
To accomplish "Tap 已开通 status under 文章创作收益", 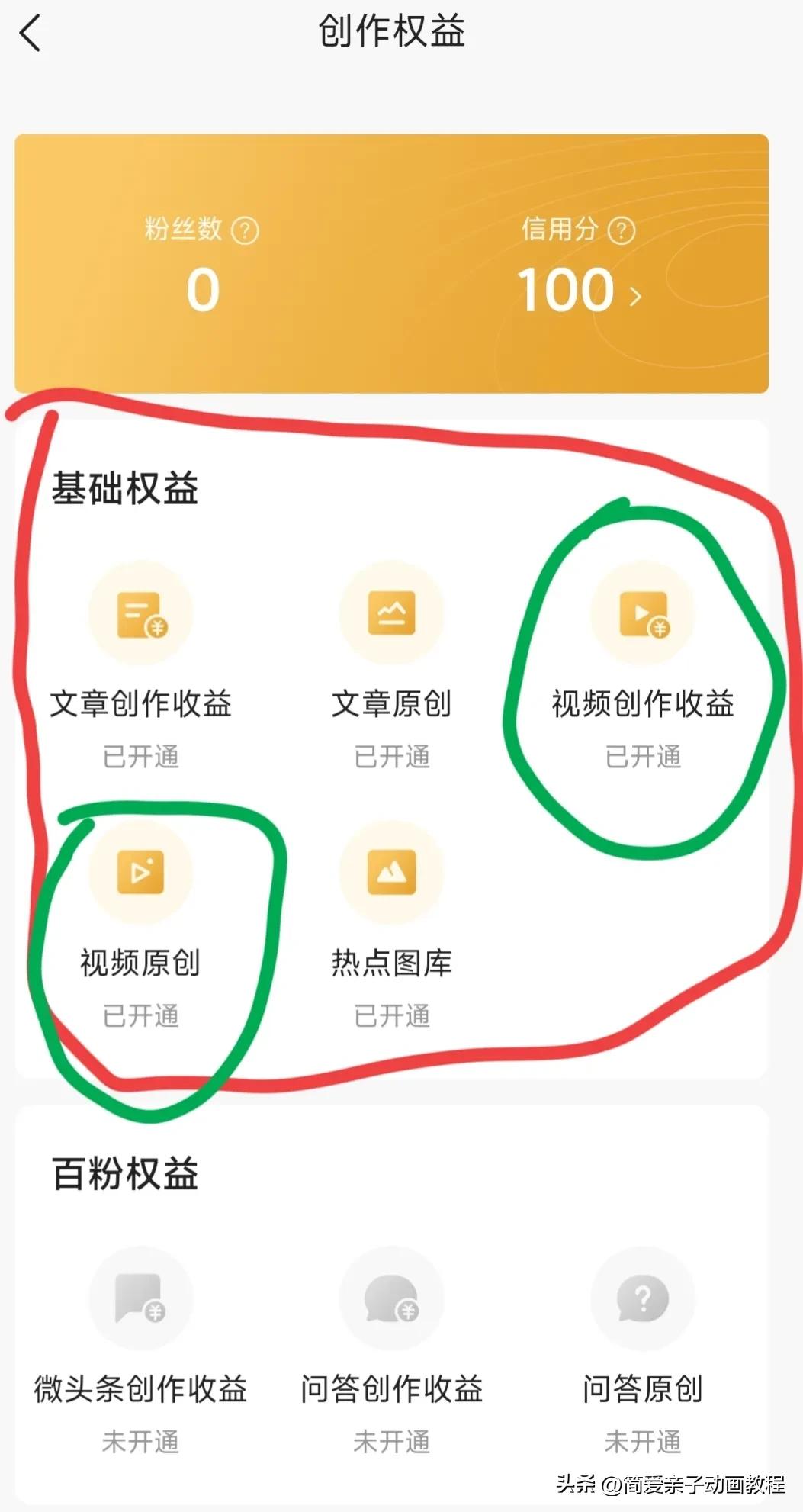I will [141, 756].
